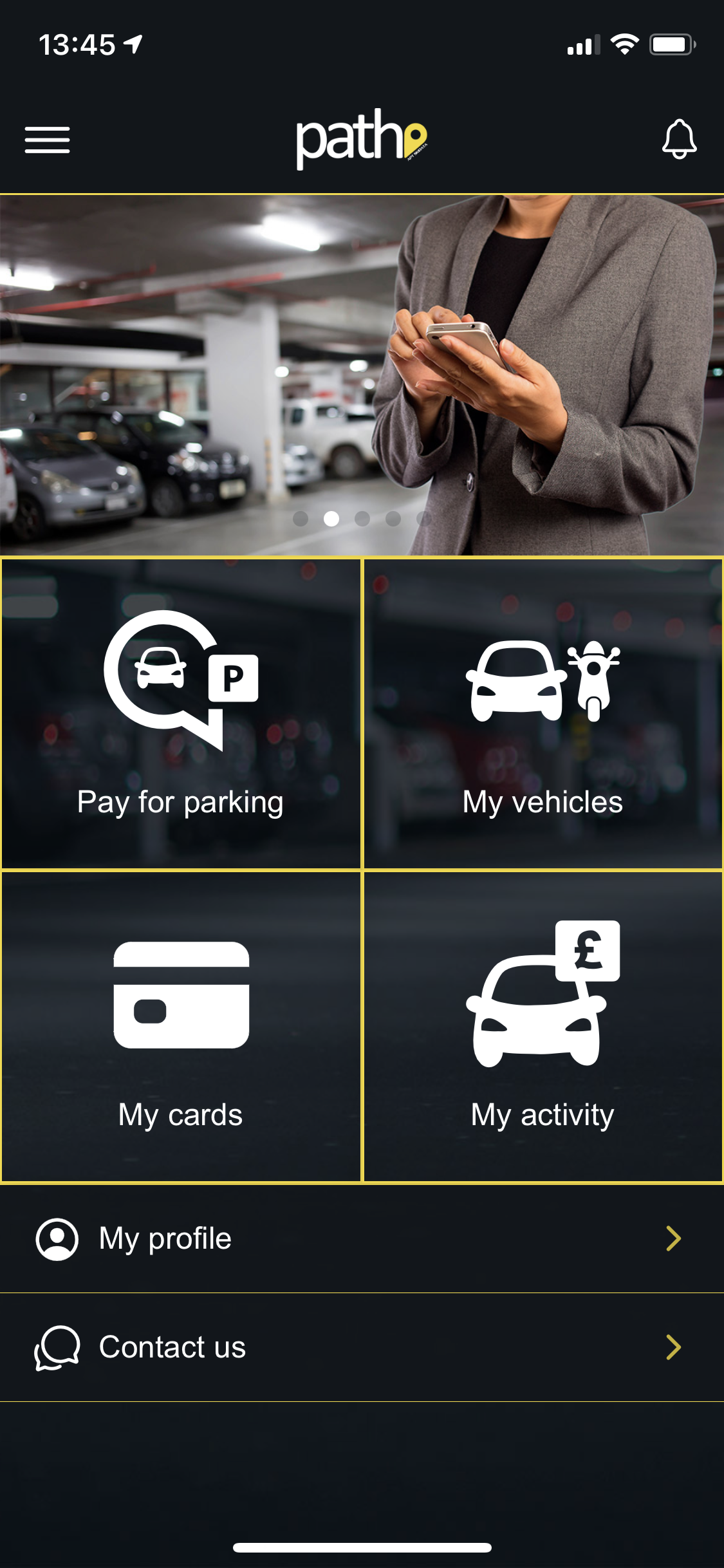Open the notifications bell

pyautogui.click(x=679, y=139)
